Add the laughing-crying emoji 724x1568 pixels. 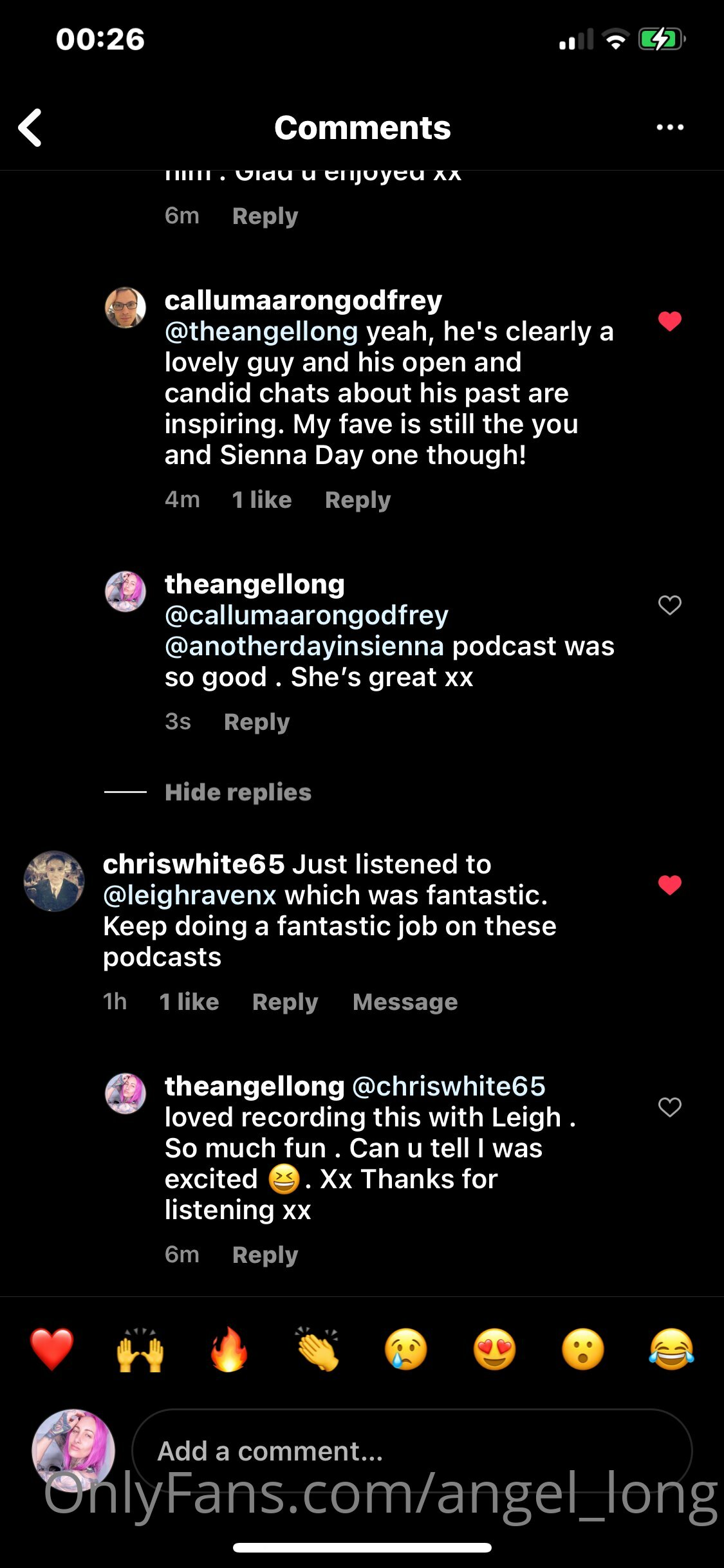(x=671, y=1349)
